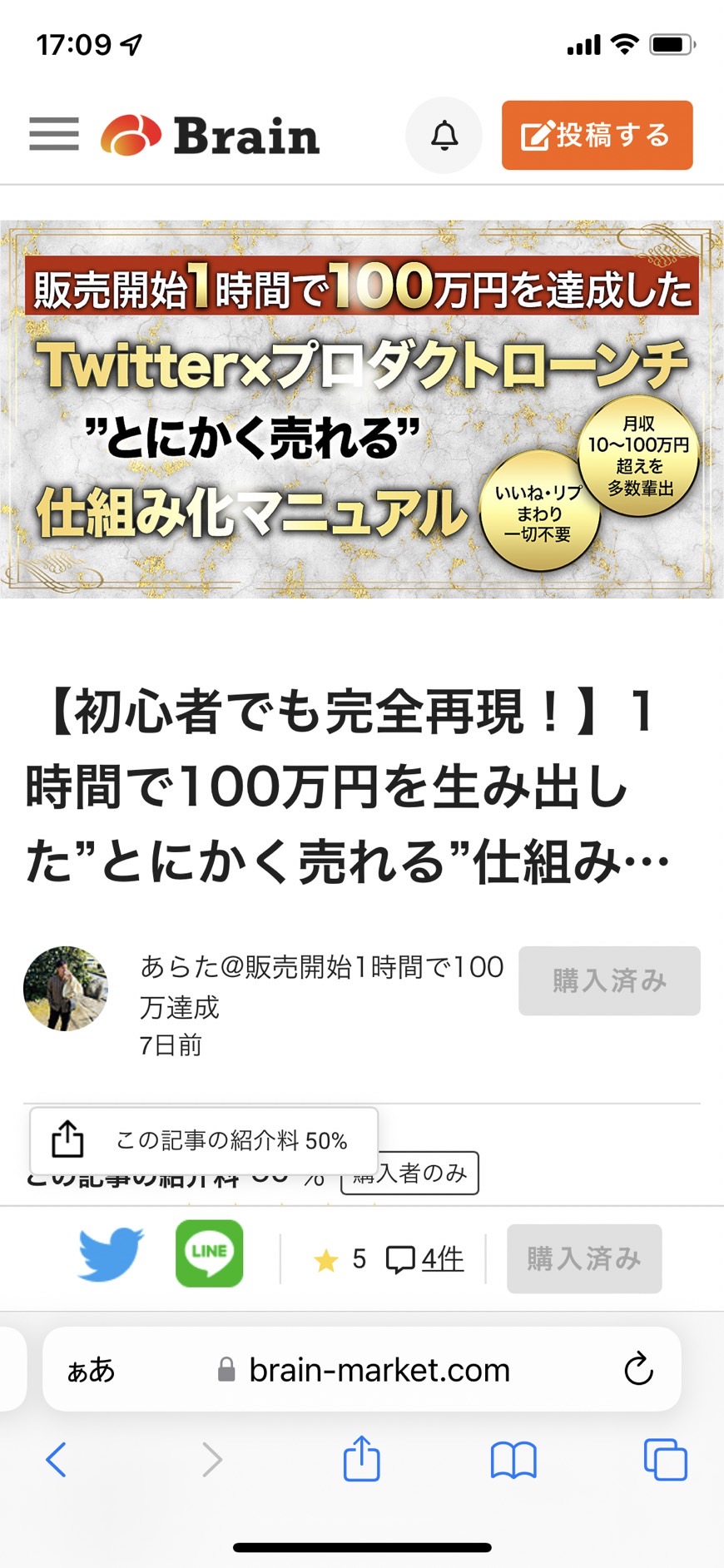This screenshot has width=724, height=1568.
Task: Share this article on LINE
Action: [210, 1253]
